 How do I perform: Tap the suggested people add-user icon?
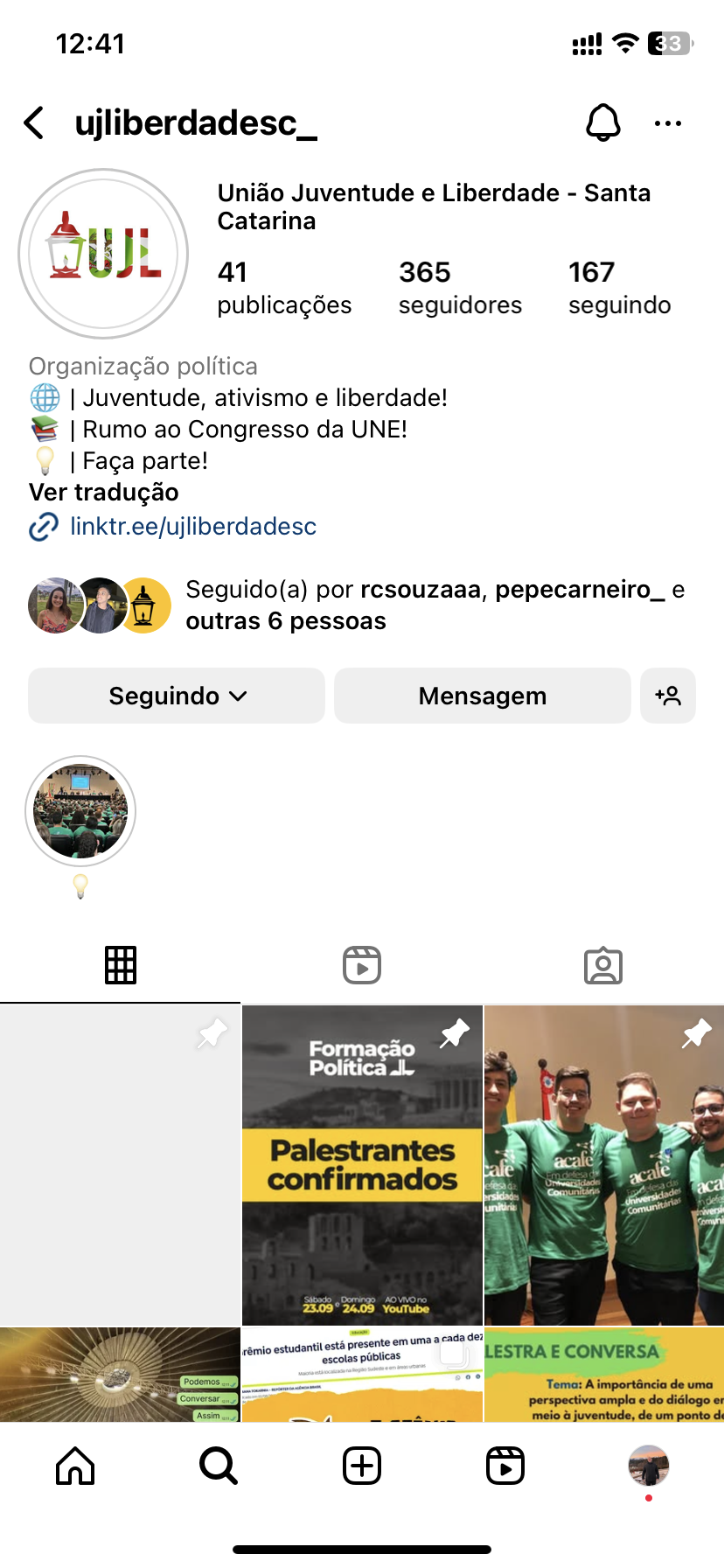point(667,696)
